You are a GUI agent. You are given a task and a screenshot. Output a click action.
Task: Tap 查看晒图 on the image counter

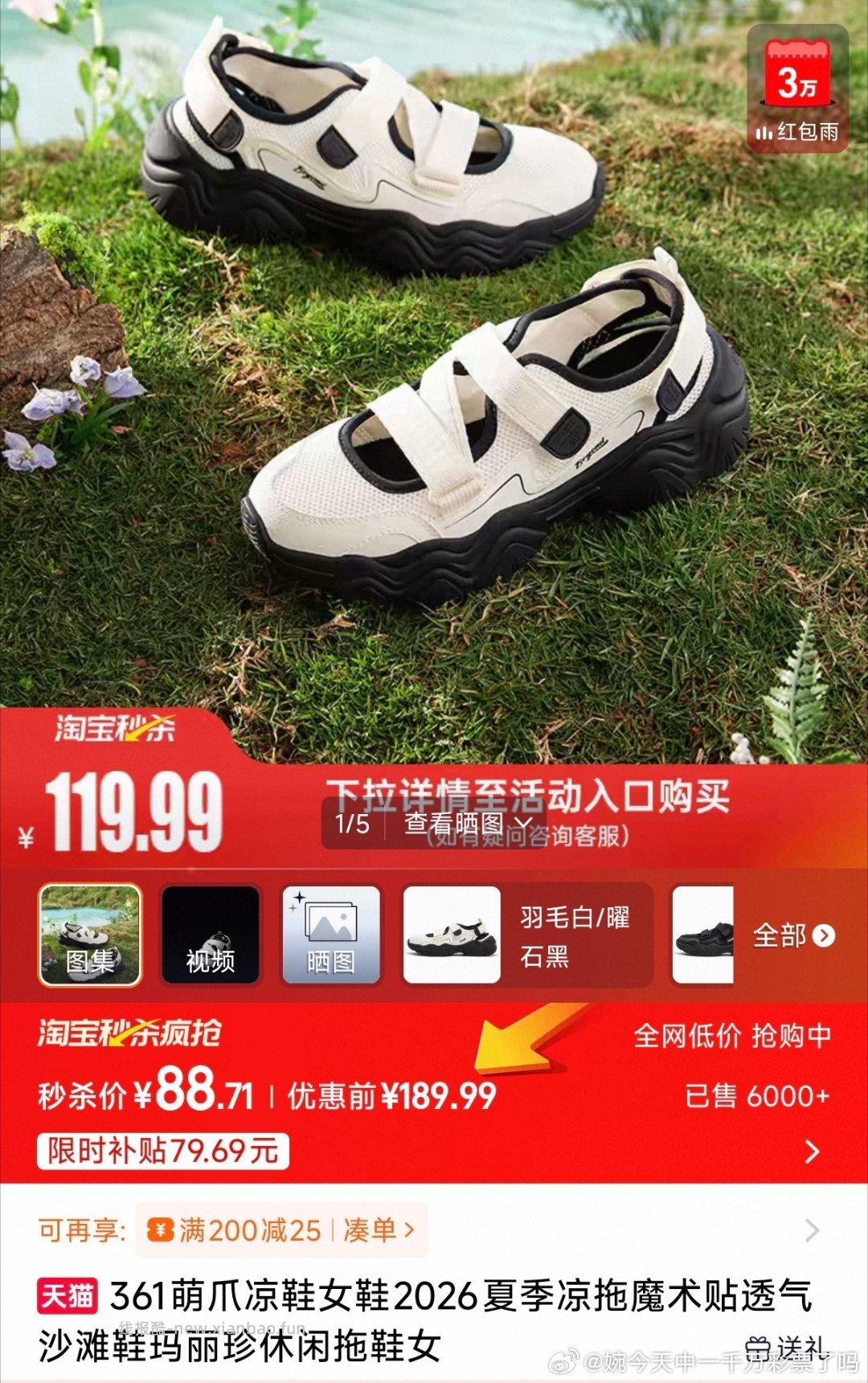click(x=468, y=823)
